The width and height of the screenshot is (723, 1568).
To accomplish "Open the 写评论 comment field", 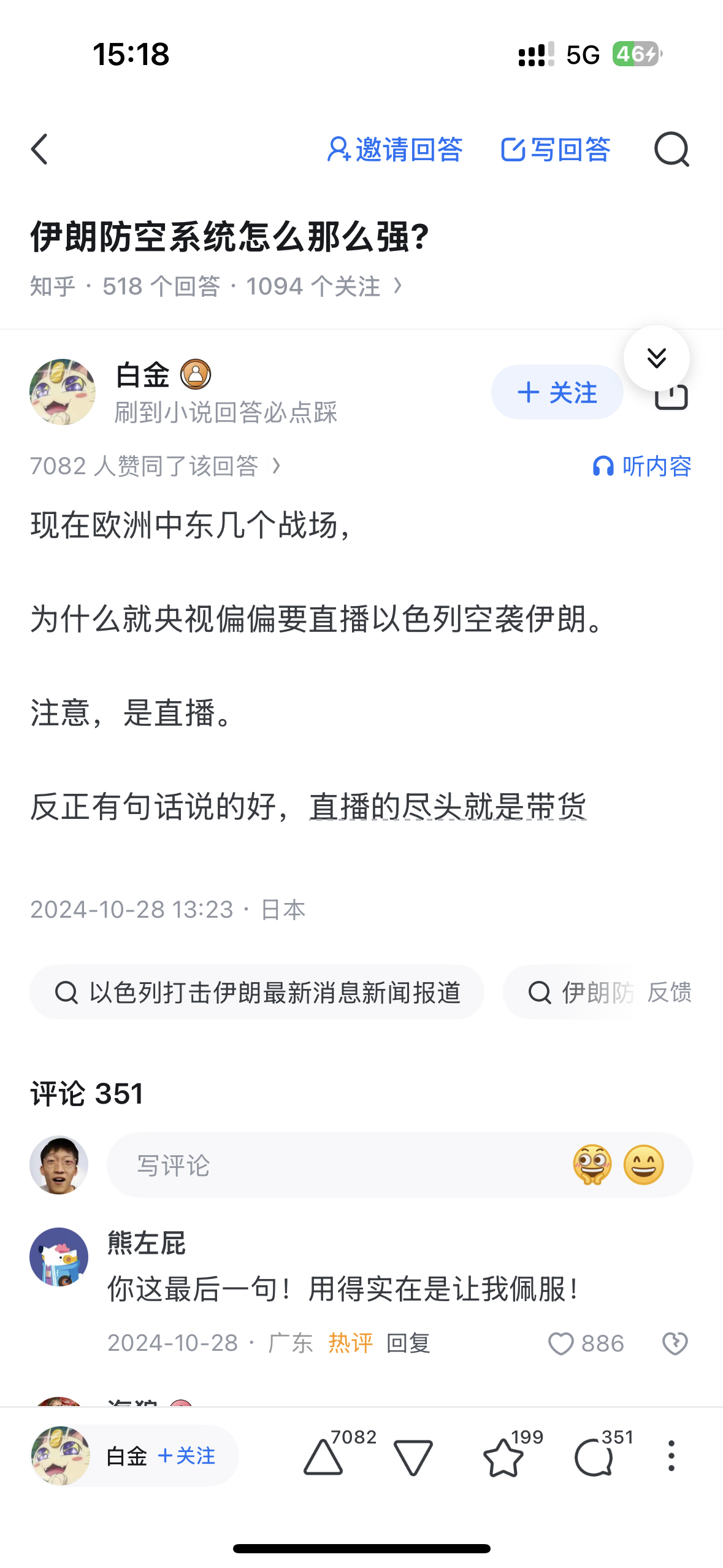I will (400, 1165).
